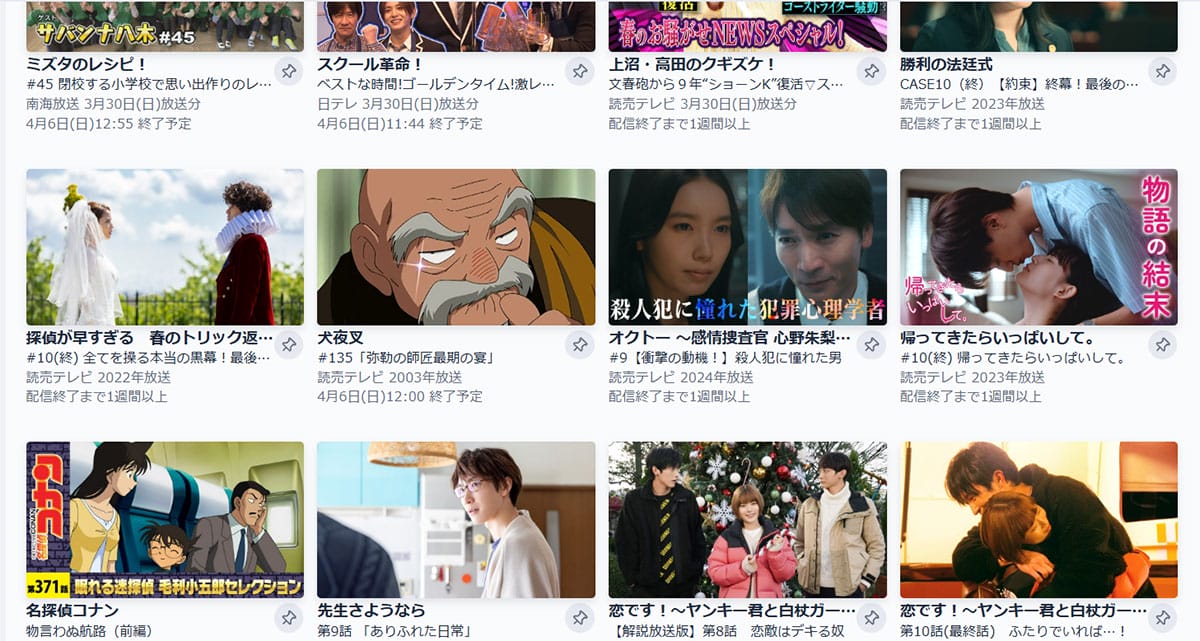Pin the スクール革命! program

pos(579,72)
